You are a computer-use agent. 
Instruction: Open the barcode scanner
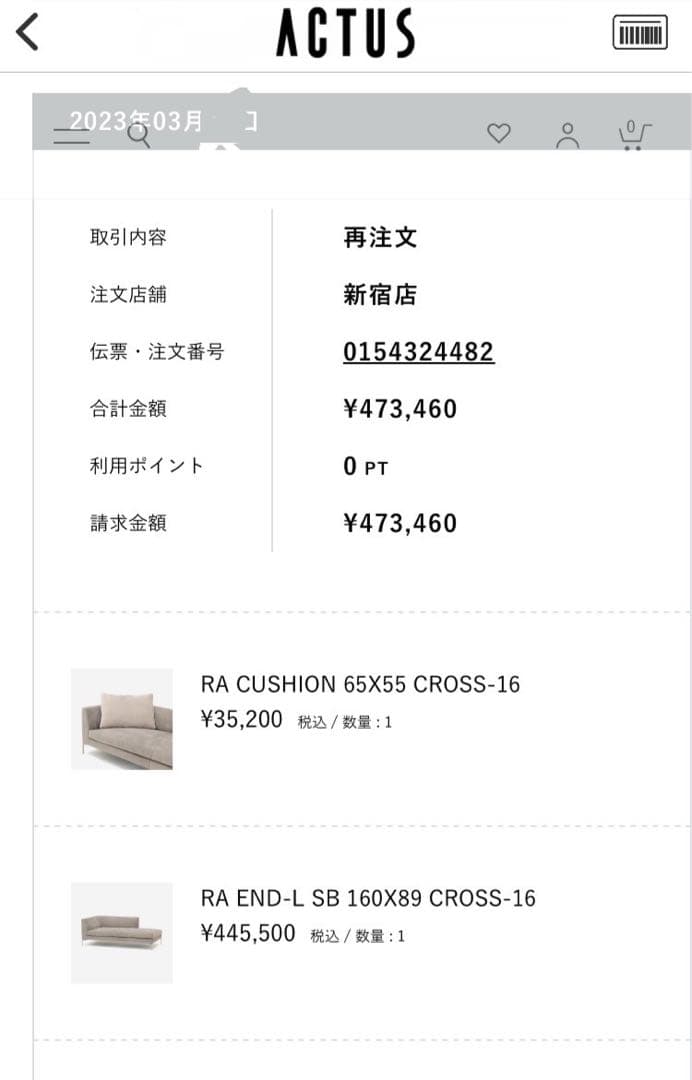coord(639,33)
